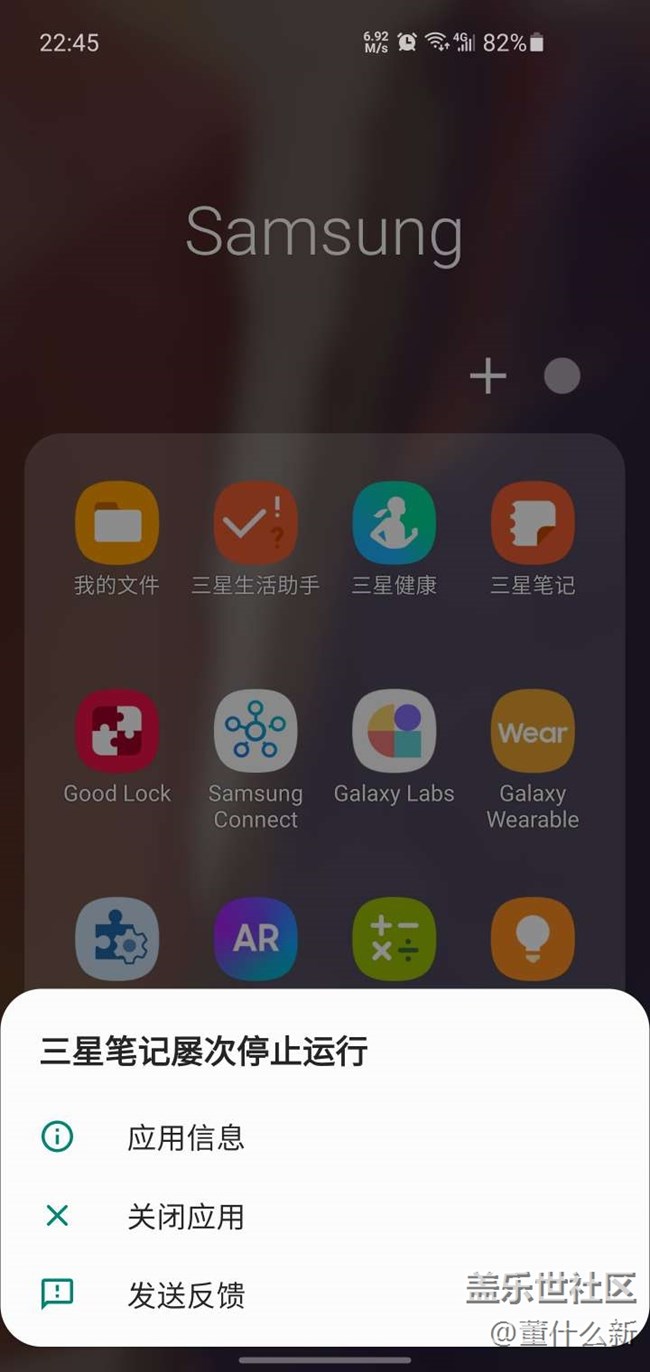Open 应用信息 for Samsung Notes
The image size is (650, 1372).
(186, 1138)
